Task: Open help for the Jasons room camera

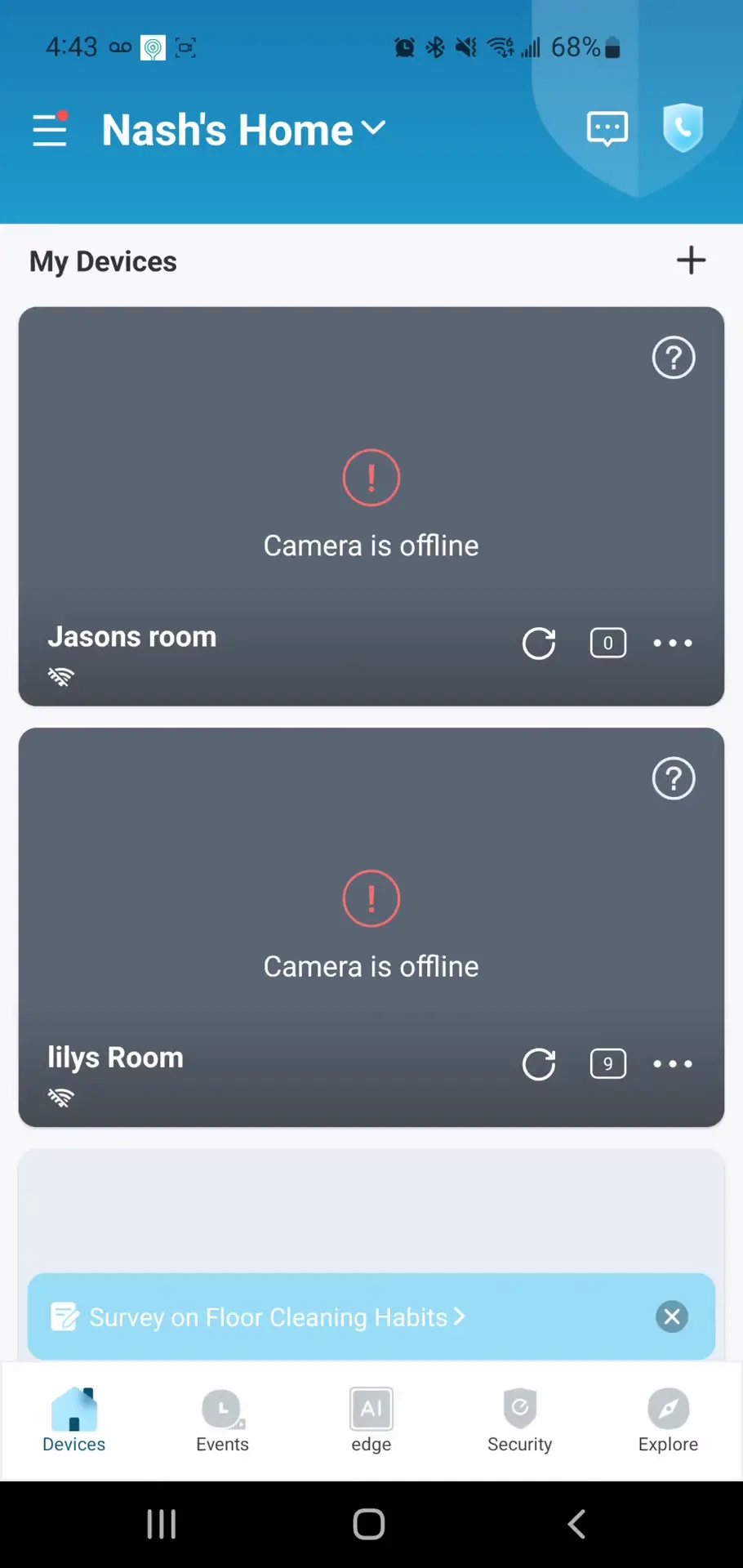Action: click(x=673, y=358)
